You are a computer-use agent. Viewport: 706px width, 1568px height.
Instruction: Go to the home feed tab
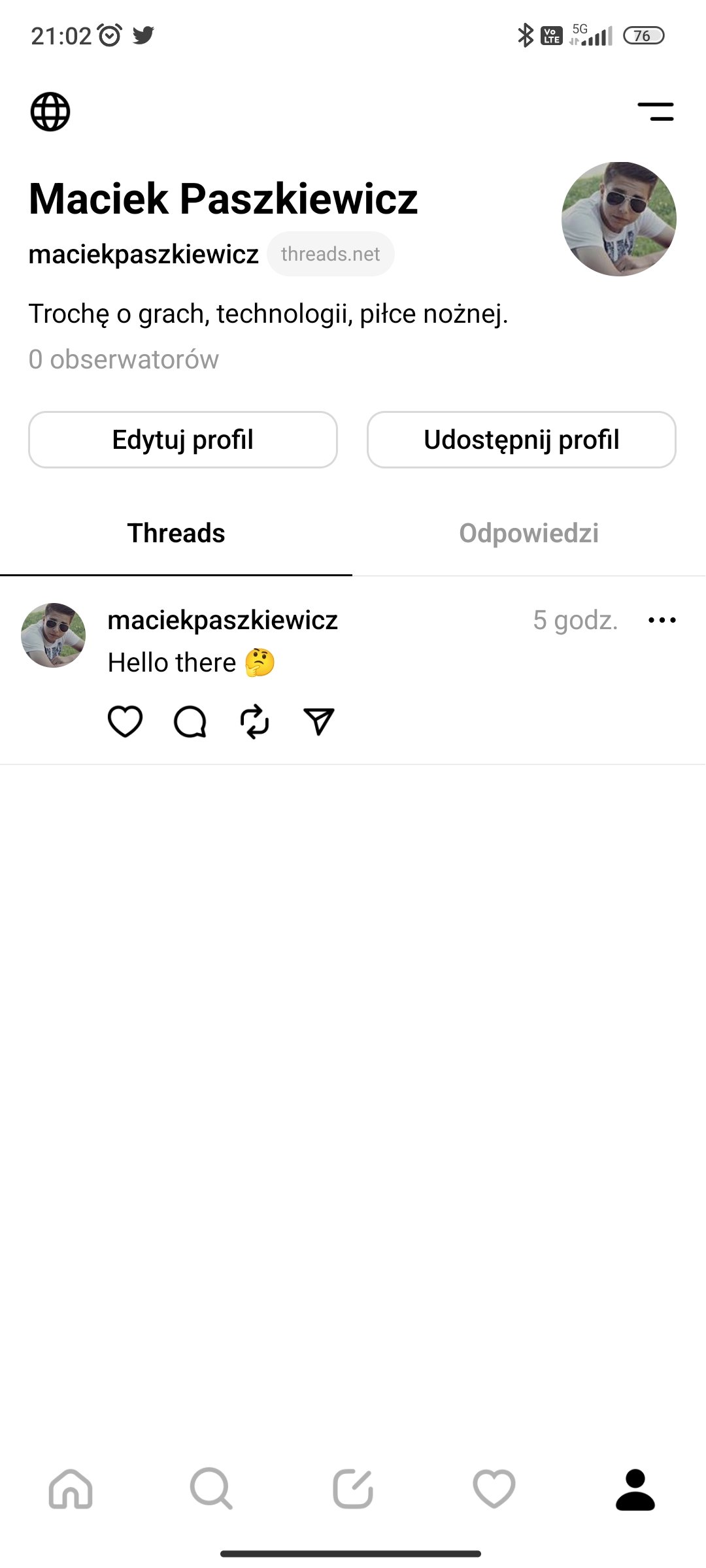tap(71, 1489)
